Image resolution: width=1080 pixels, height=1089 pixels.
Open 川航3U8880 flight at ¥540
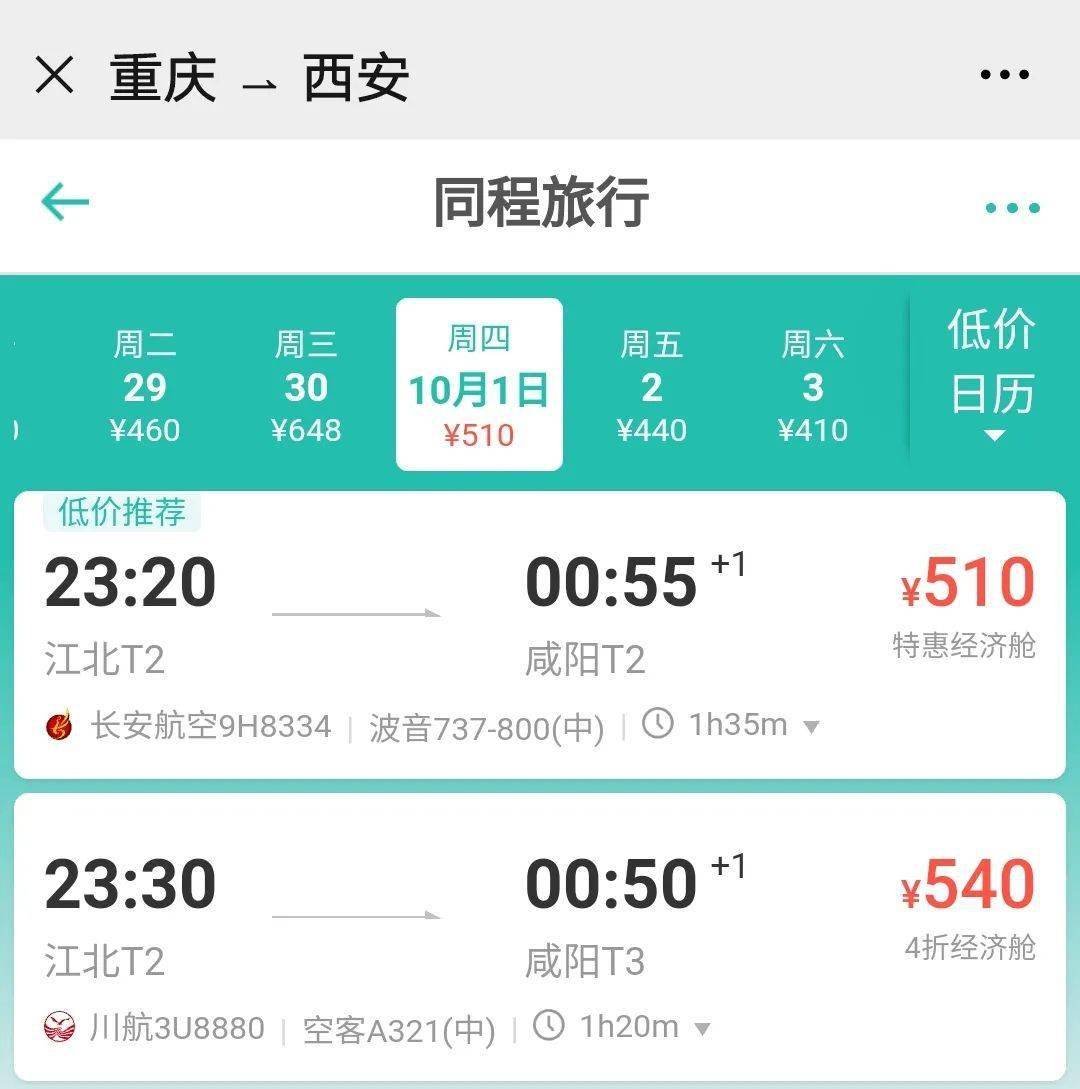point(540,920)
